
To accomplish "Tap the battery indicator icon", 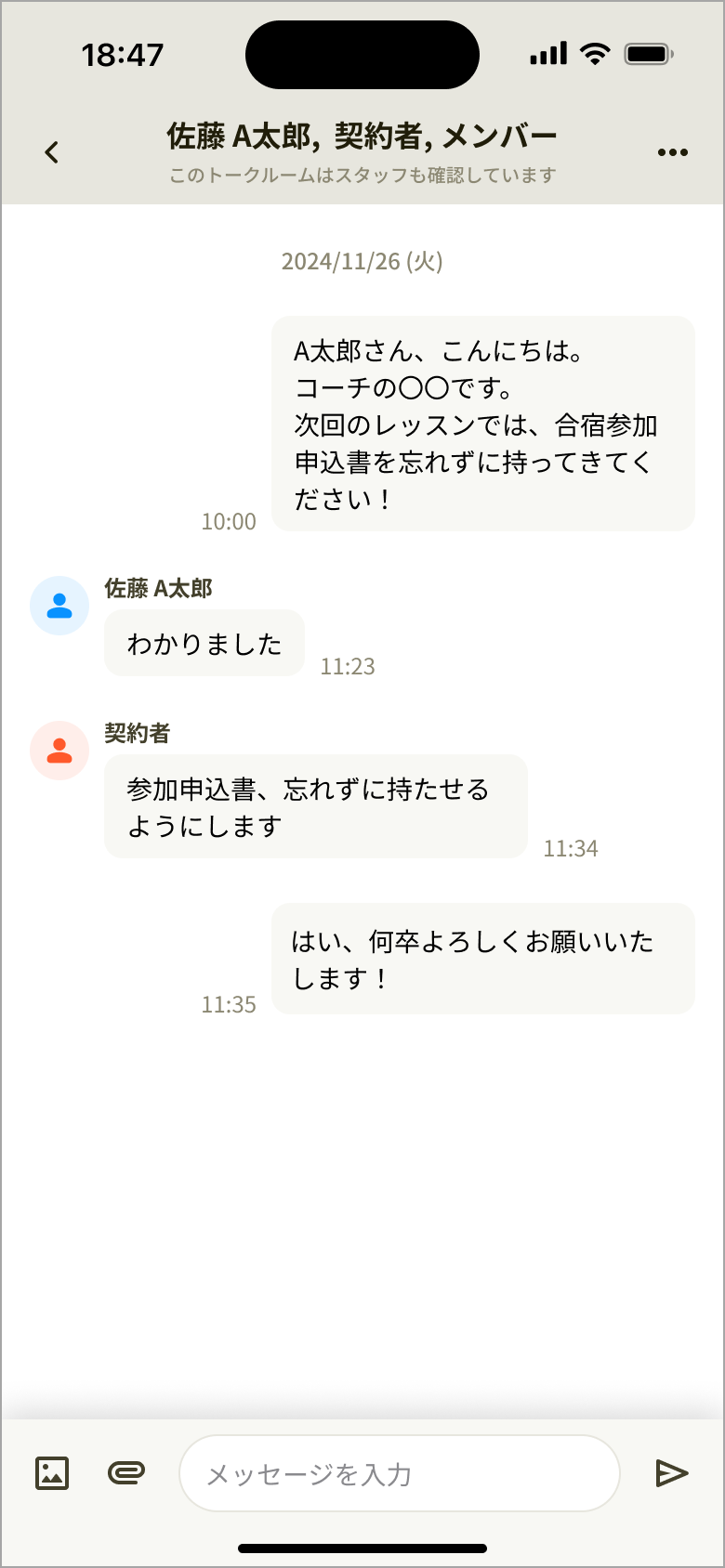I will (x=649, y=54).
